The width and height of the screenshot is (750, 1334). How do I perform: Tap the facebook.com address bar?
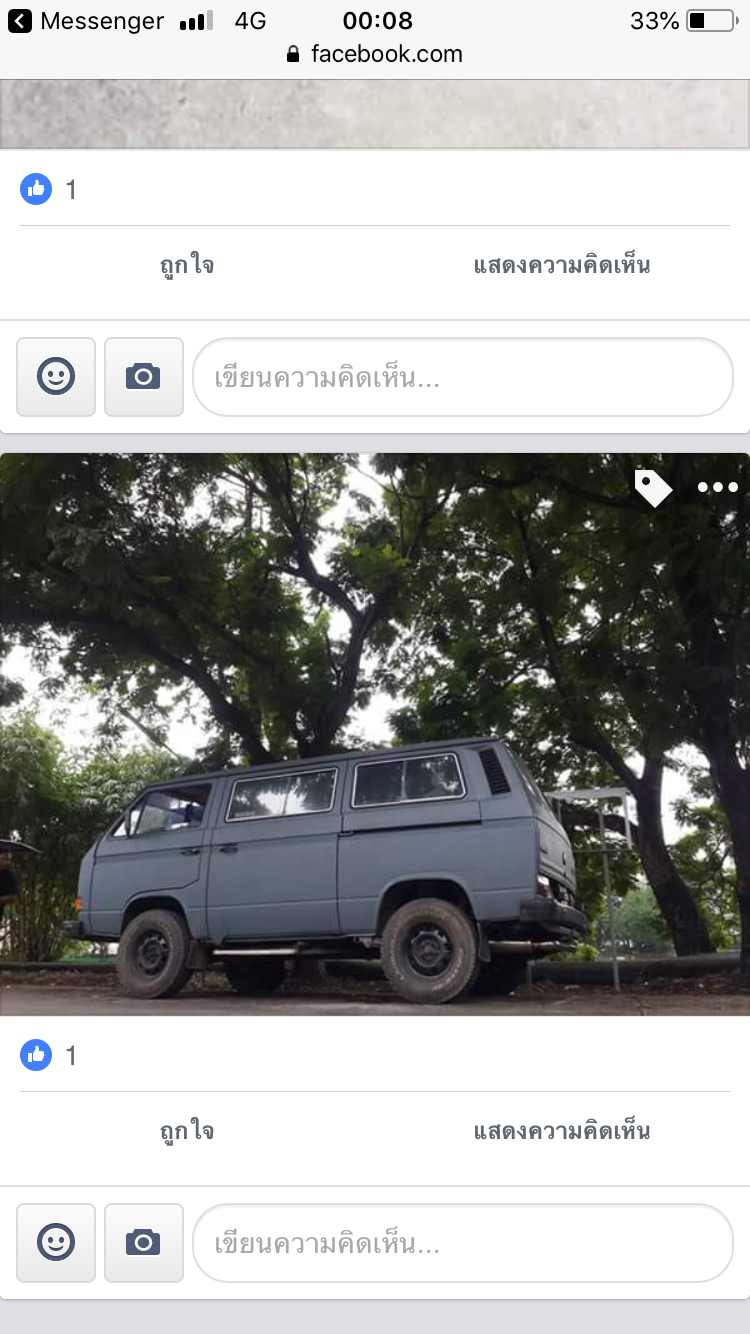coord(375,54)
